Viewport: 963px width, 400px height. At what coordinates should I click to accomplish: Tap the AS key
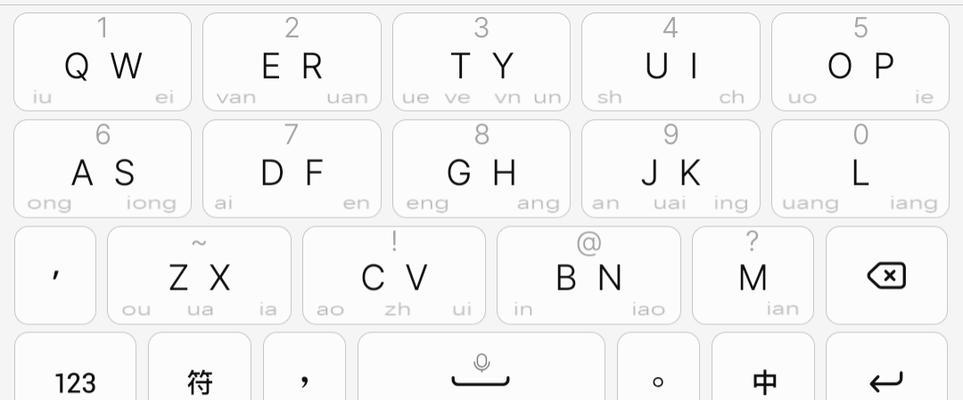pyautogui.click(x=102, y=170)
